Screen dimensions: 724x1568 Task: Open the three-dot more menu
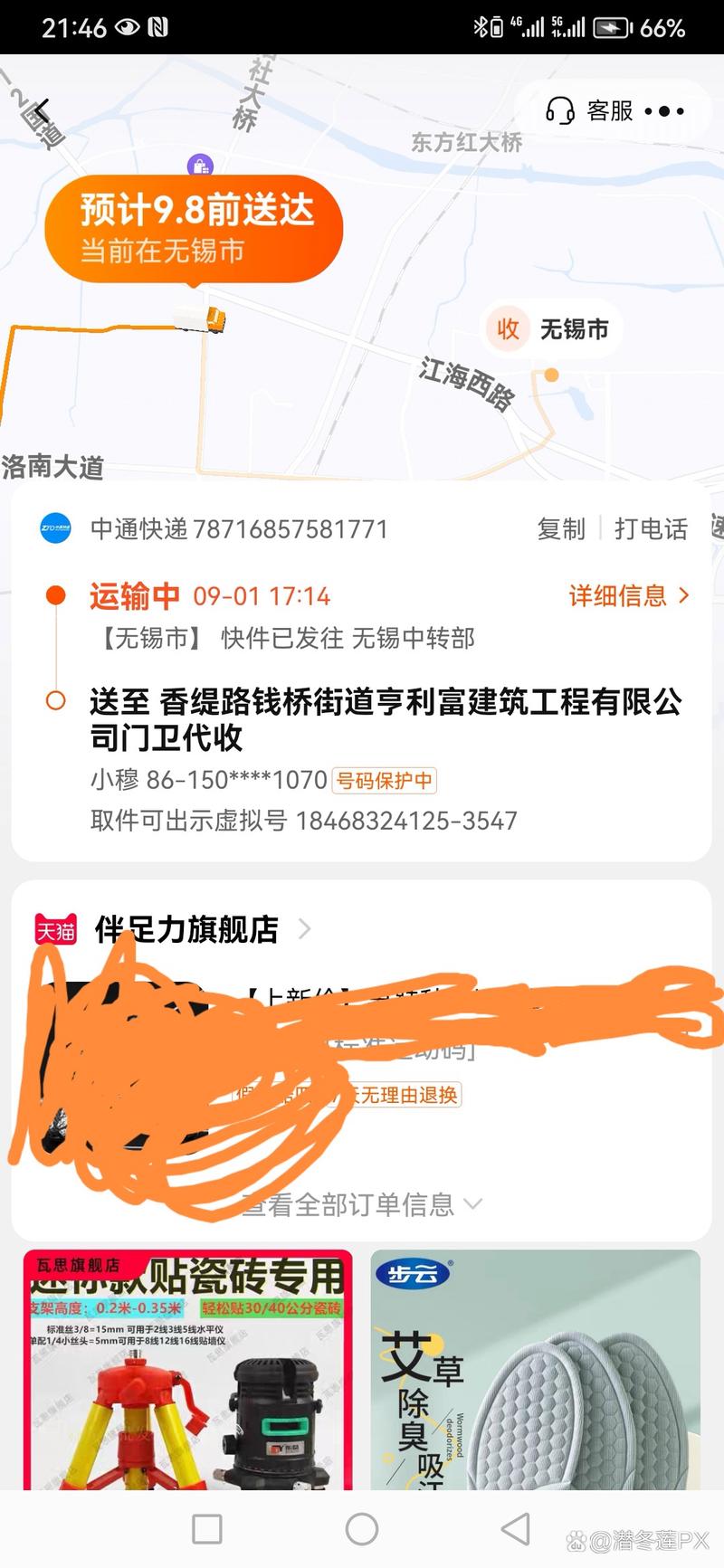pos(666,111)
